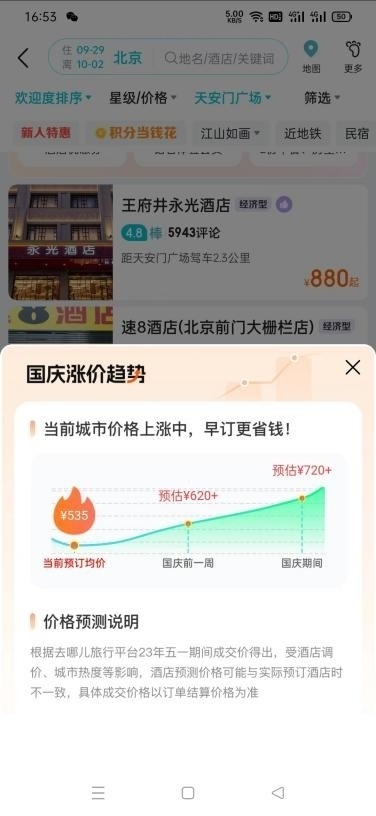Close the 国庆涨价趋势 price trend sheet
Image resolution: width=376 pixels, height=816 pixels.
353,368
